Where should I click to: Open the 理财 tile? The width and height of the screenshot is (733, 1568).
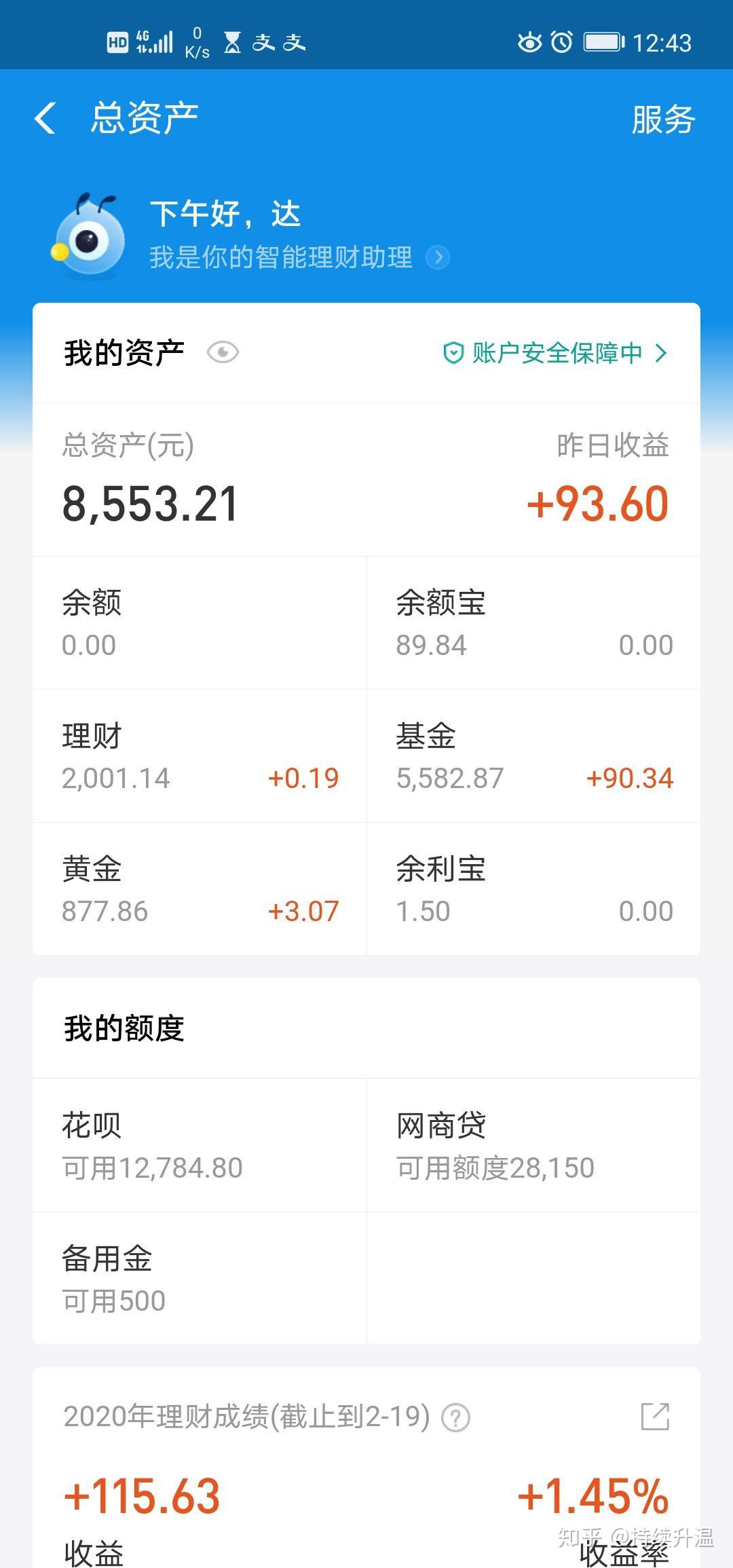[200, 756]
